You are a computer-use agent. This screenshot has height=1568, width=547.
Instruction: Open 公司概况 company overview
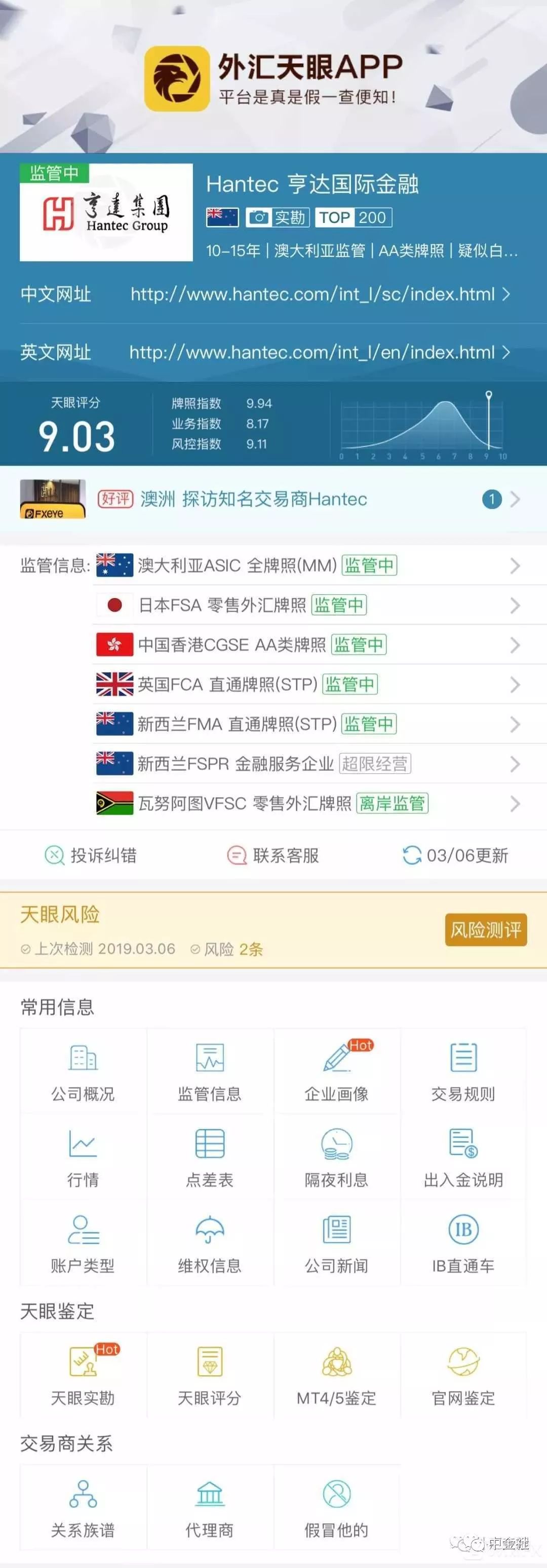point(84,1072)
